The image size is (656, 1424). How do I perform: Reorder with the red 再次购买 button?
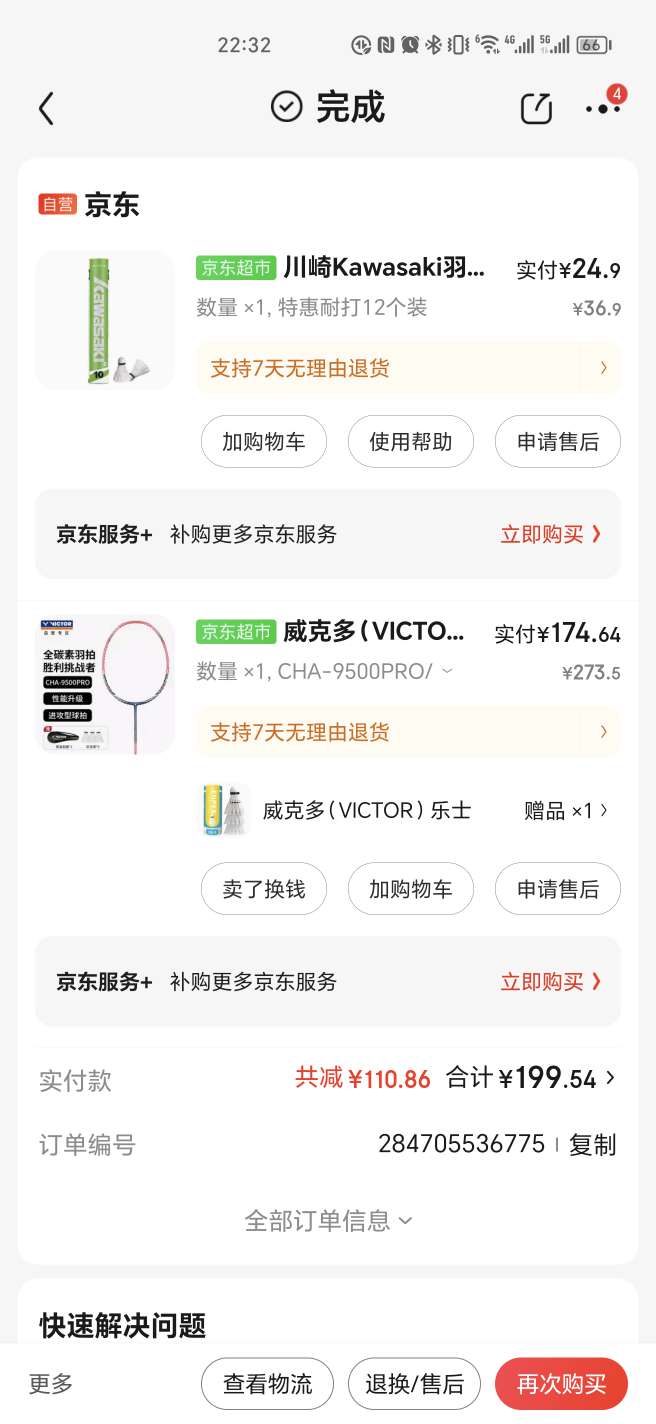(x=561, y=1384)
